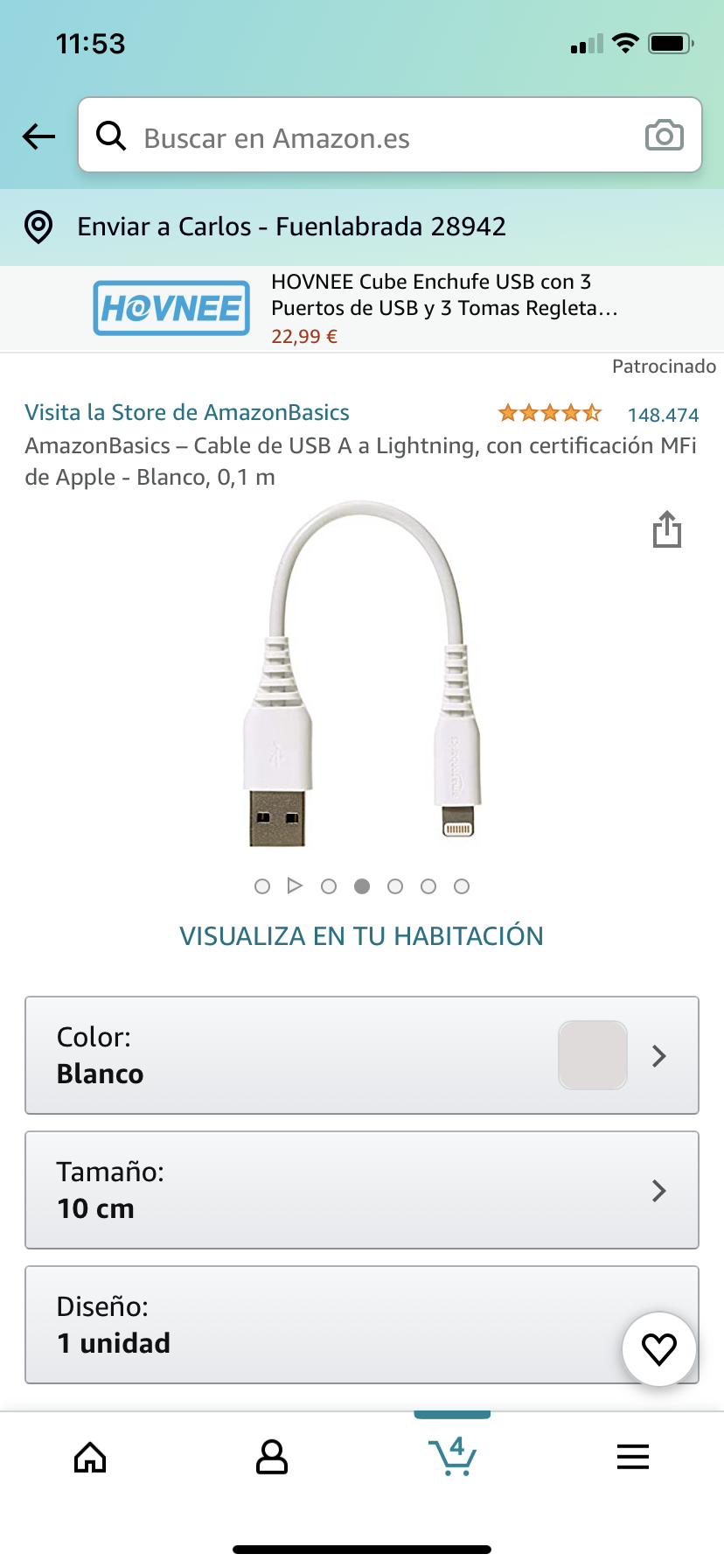The image size is (724, 1568).
Task: Open the account profile tab
Action: click(271, 1458)
